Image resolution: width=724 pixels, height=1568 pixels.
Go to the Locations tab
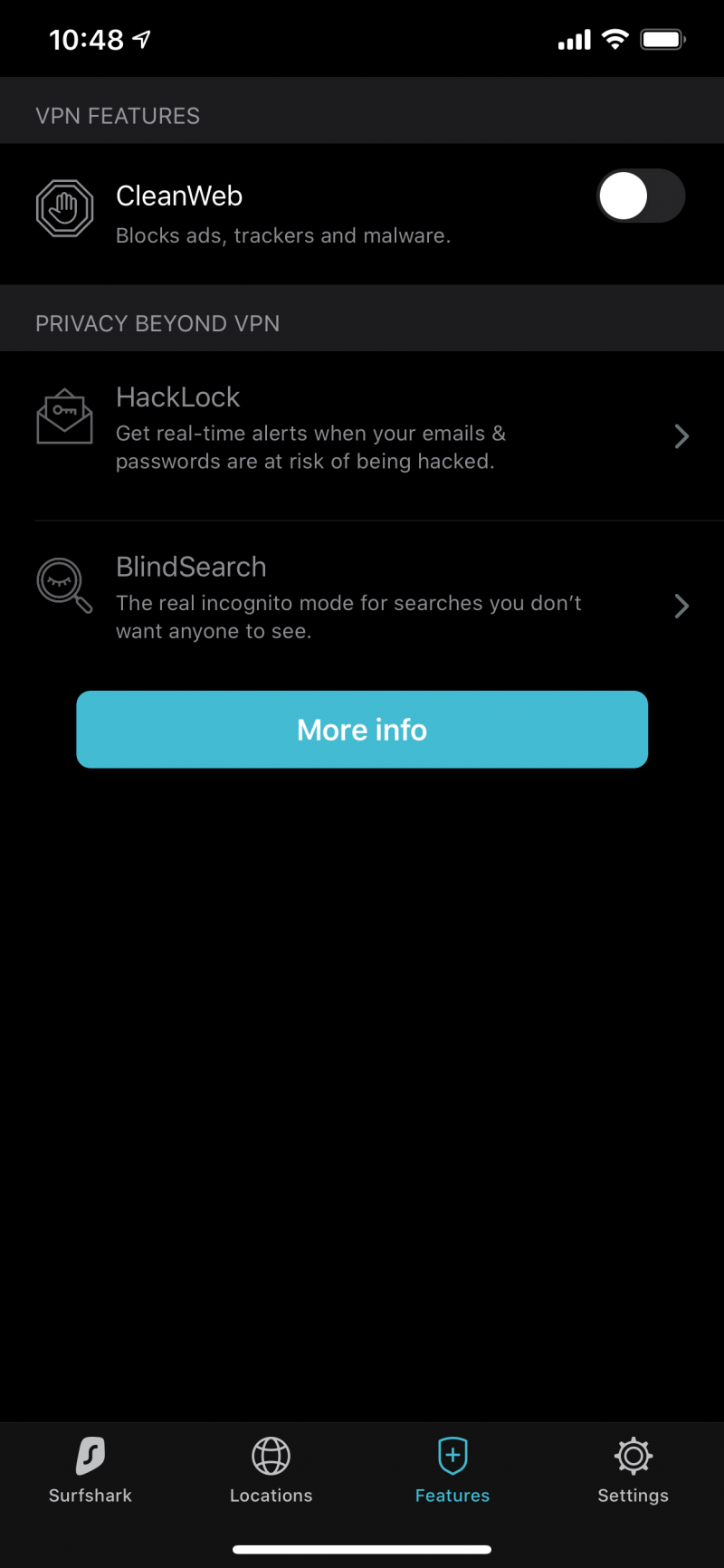pos(271,1470)
